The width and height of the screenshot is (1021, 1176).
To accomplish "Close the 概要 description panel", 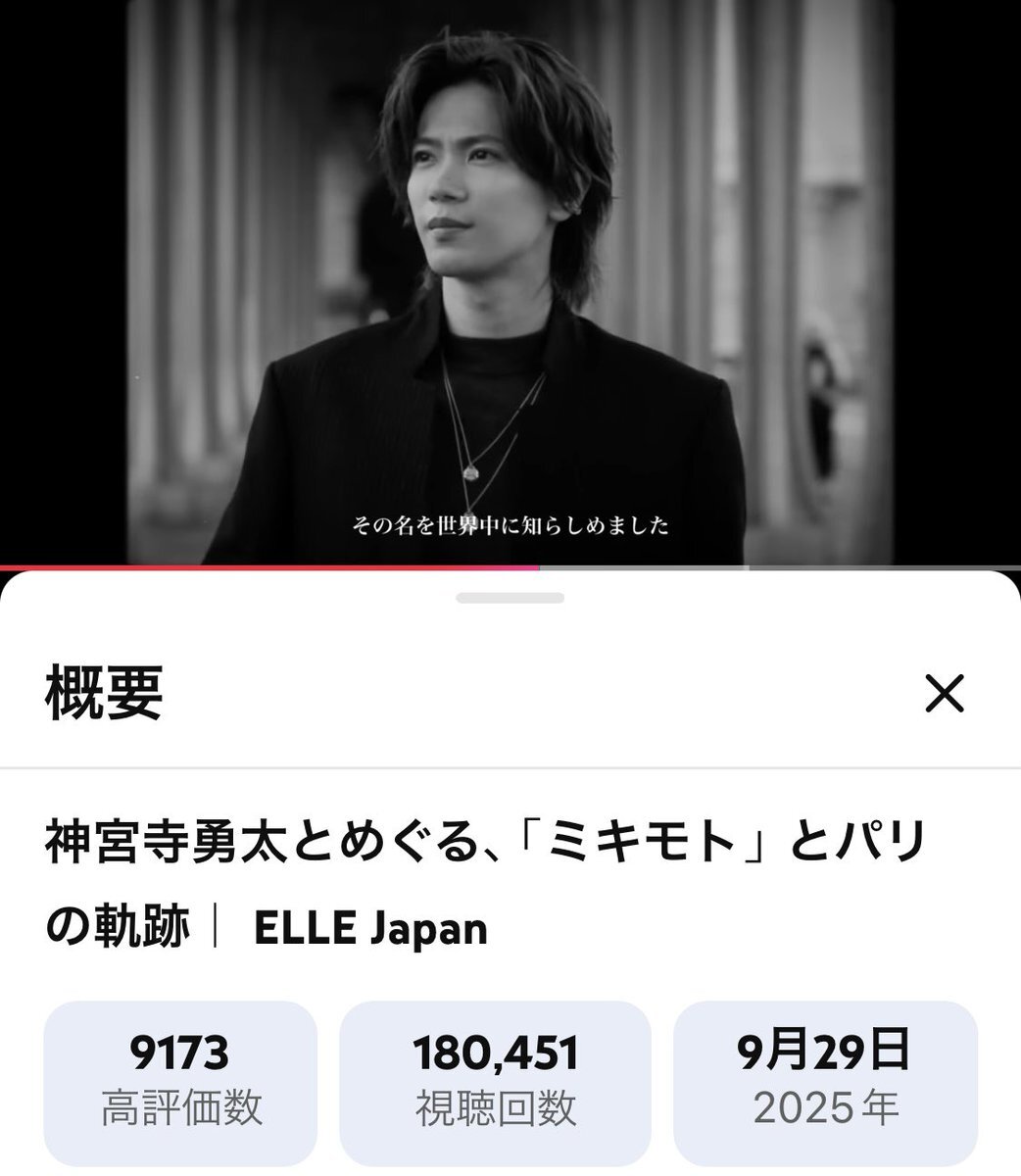I will 945,694.
